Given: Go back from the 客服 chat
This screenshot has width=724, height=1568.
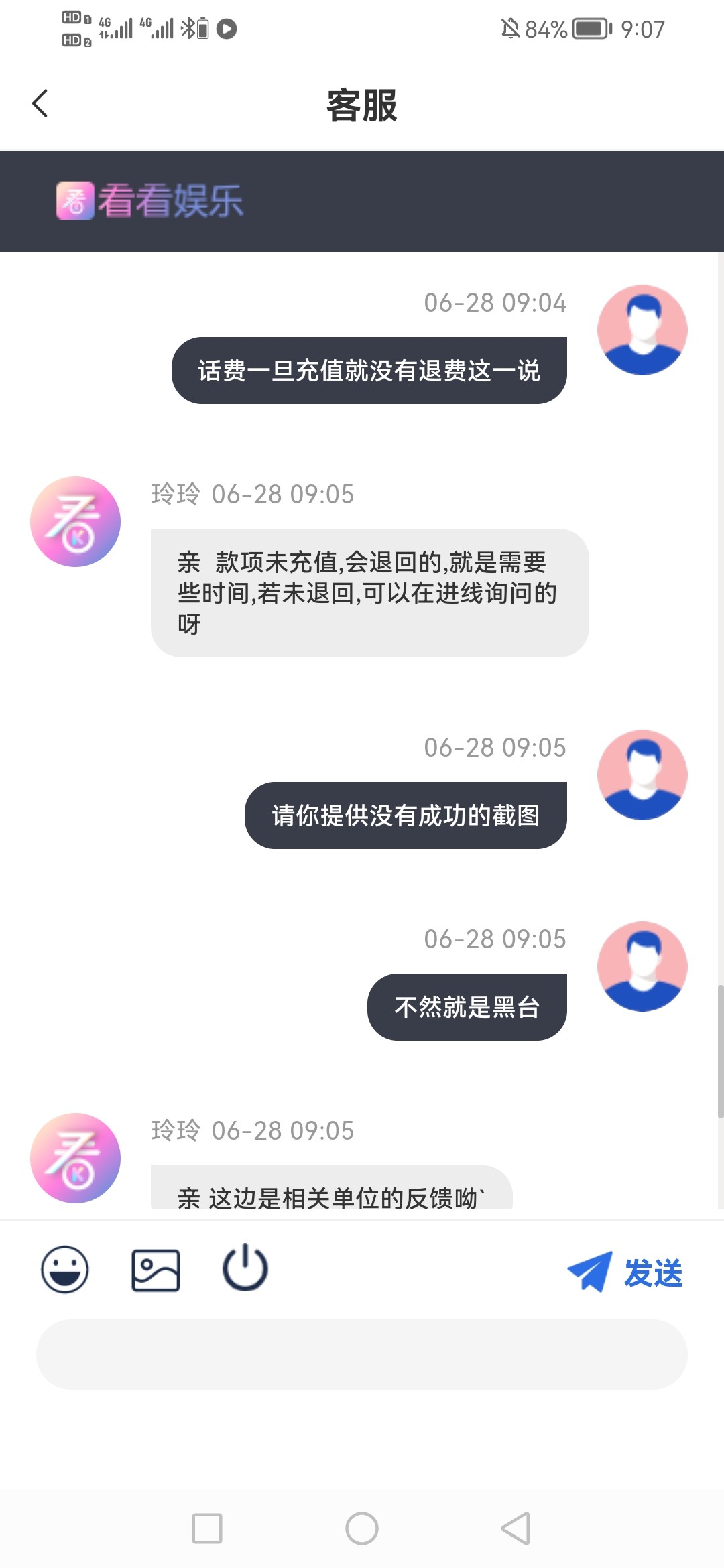Looking at the screenshot, I should 40,104.
